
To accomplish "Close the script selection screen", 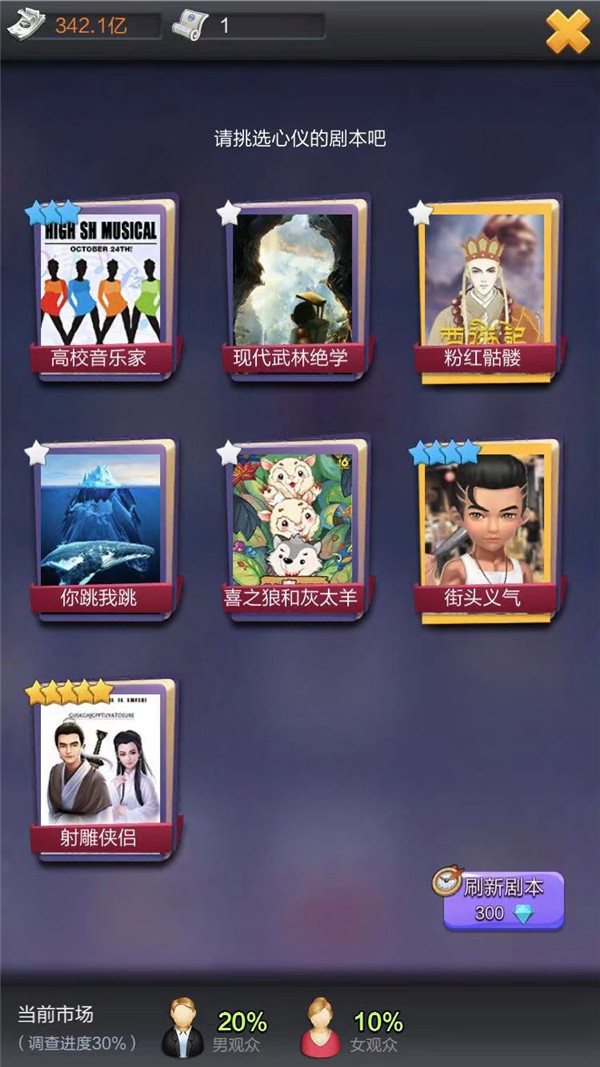I will pos(567,30).
